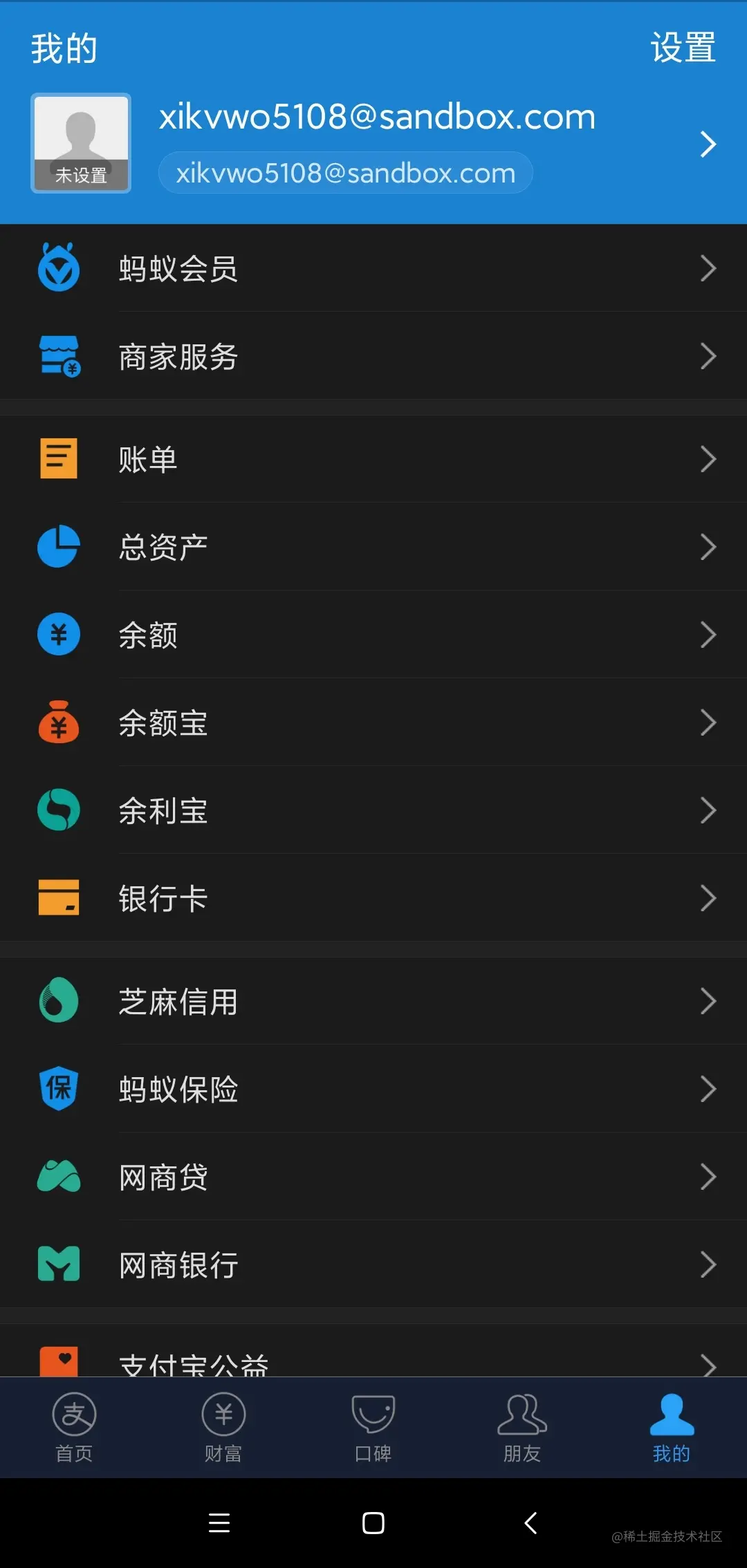Manage 银行卡 bank cards
The height and width of the screenshot is (1568, 747).
(x=373, y=898)
